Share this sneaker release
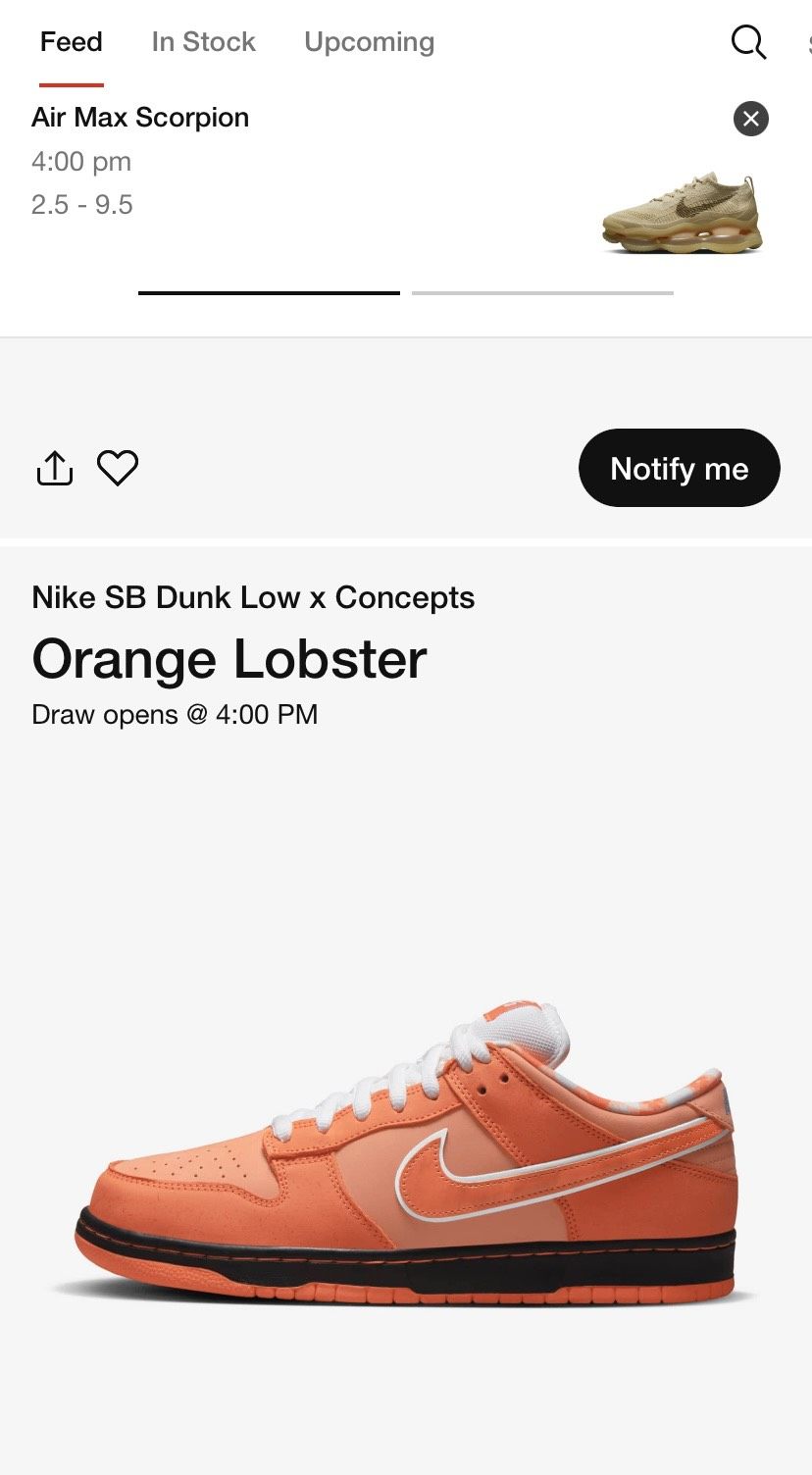Screen dimensions: 812x1475 tap(55, 468)
